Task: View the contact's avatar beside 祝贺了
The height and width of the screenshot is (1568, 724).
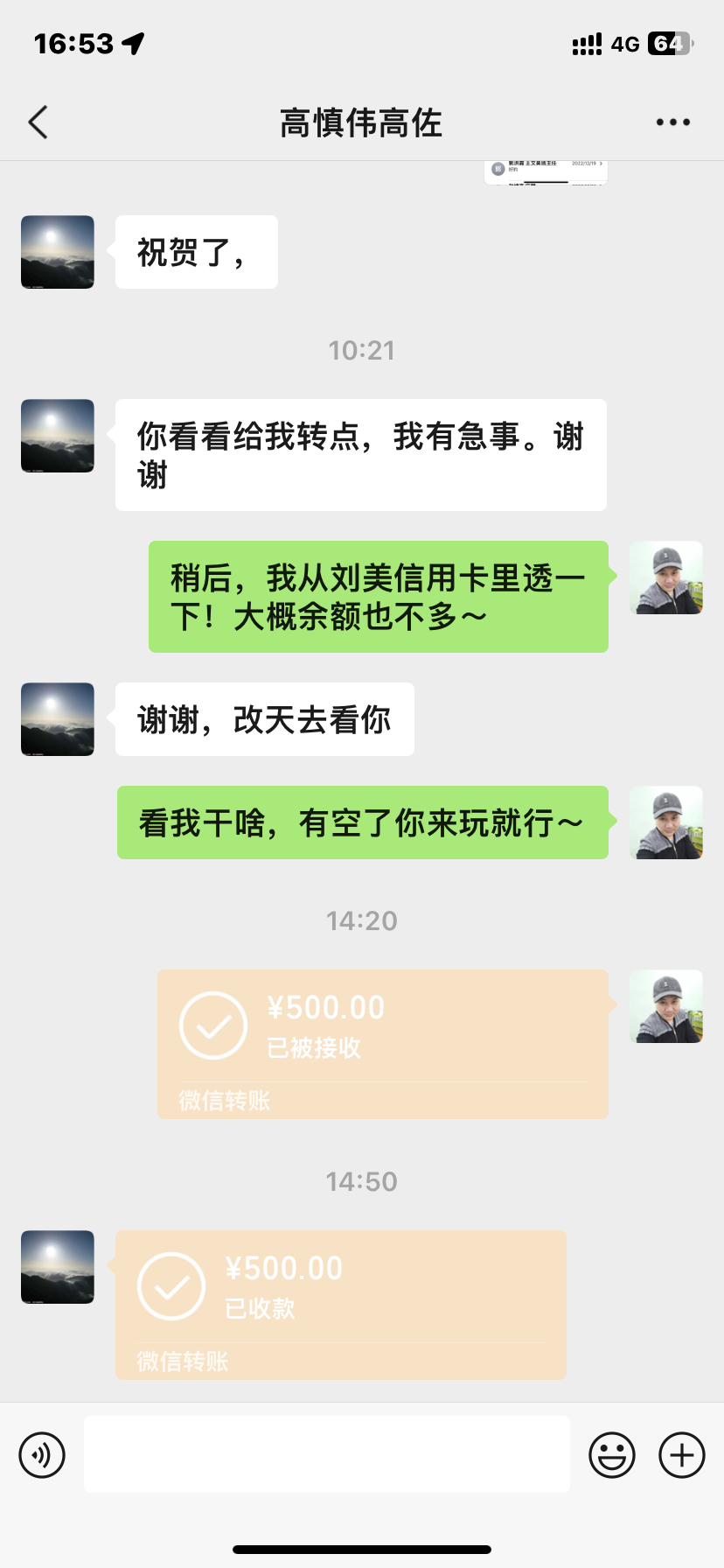Action: [x=58, y=252]
